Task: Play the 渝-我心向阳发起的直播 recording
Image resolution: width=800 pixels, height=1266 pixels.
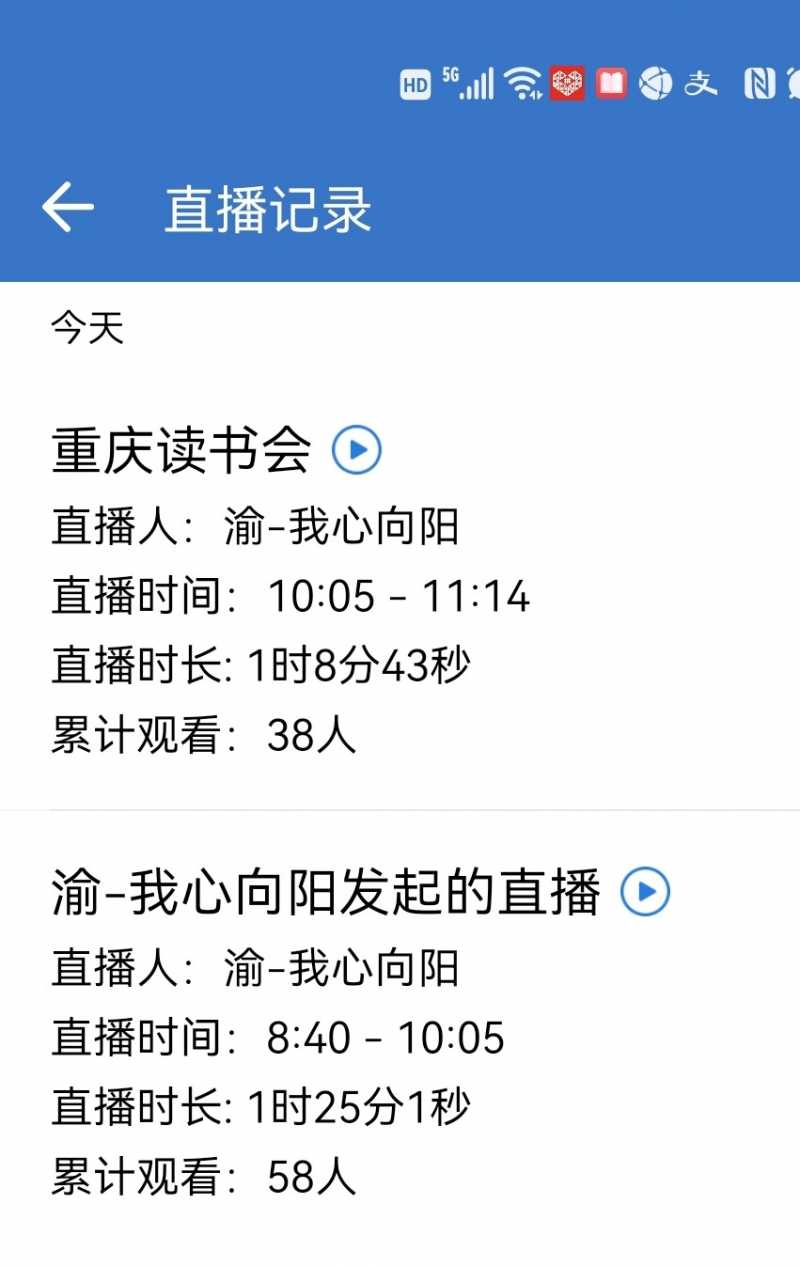Action: click(645, 893)
